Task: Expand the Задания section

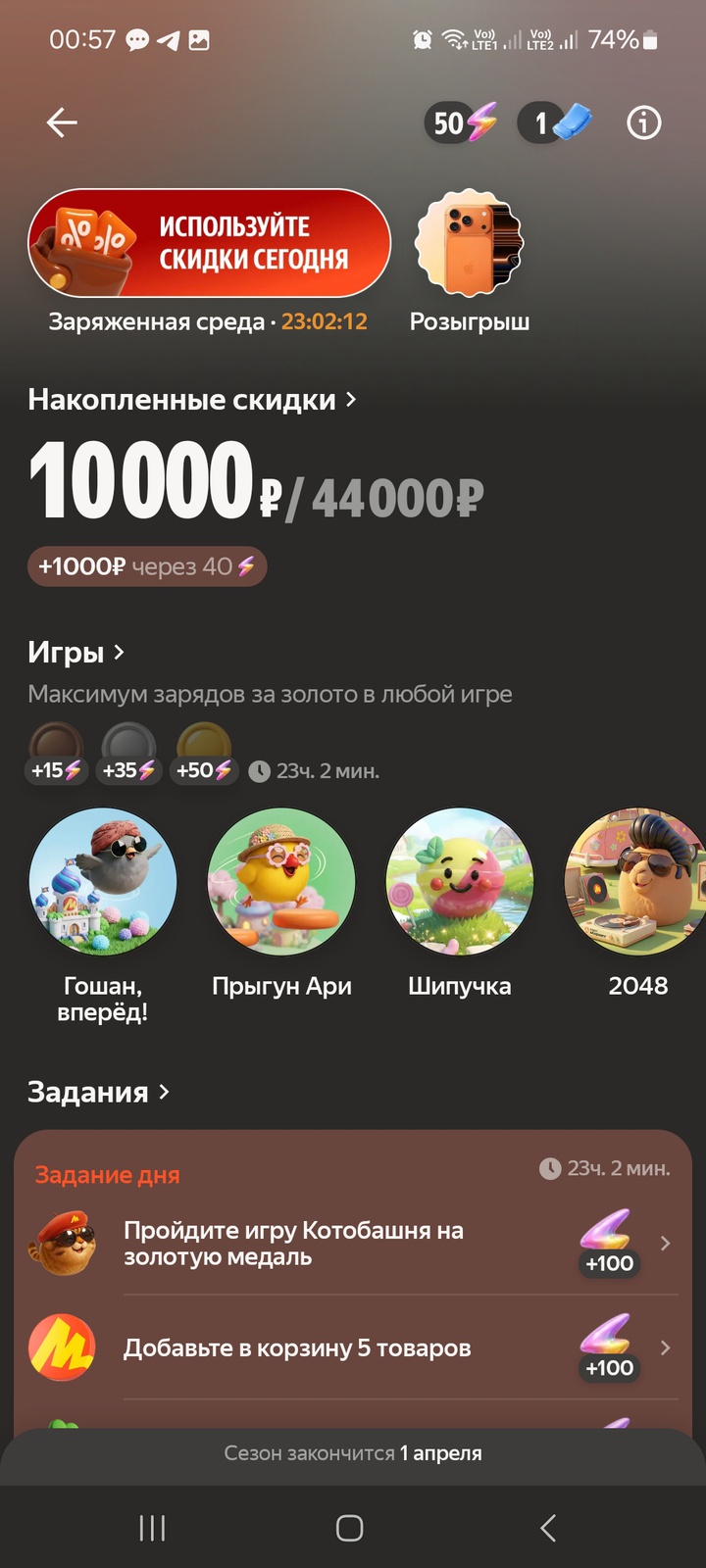Action: click(98, 1092)
